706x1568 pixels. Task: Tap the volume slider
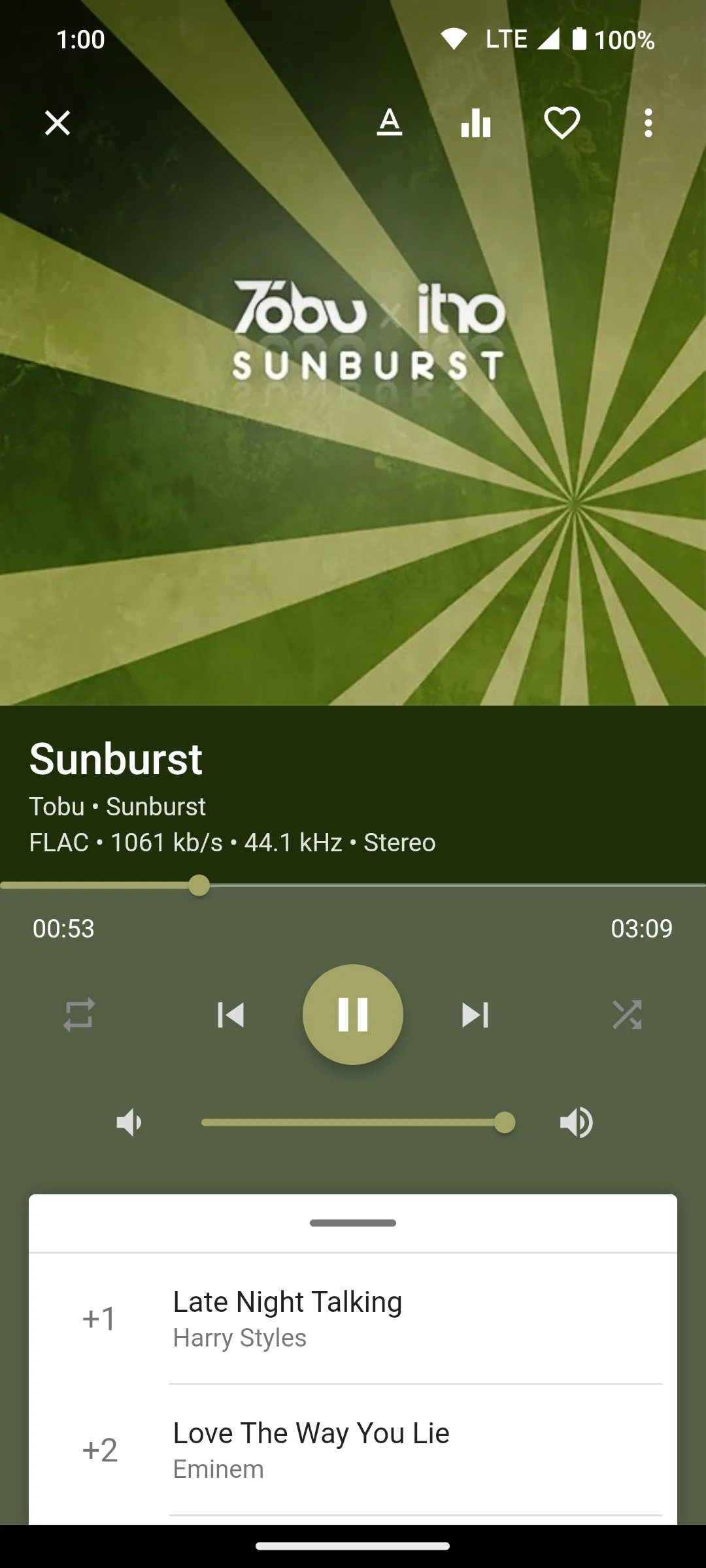tap(353, 1122)
